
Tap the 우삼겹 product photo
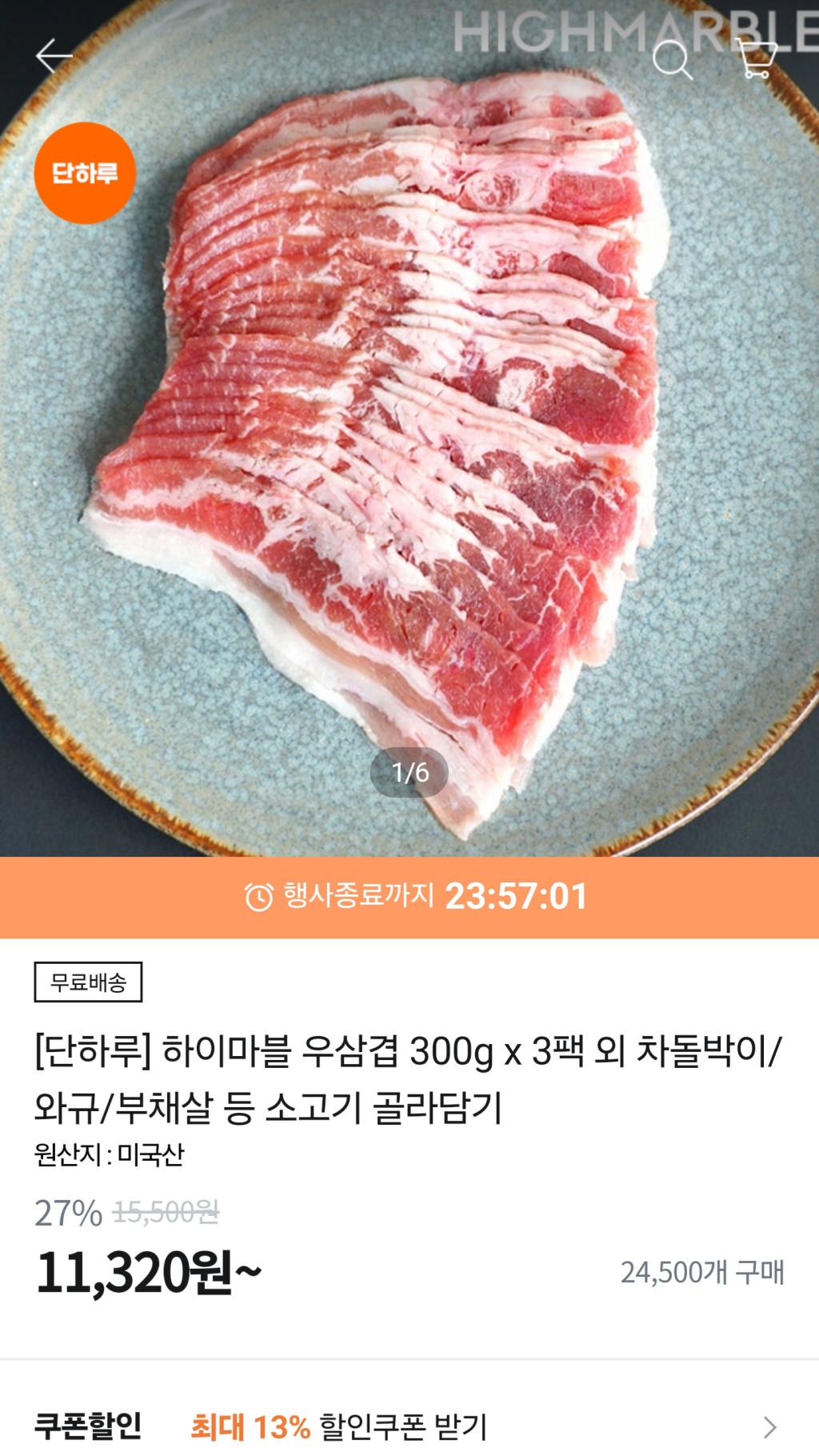(x=409, y=448)
